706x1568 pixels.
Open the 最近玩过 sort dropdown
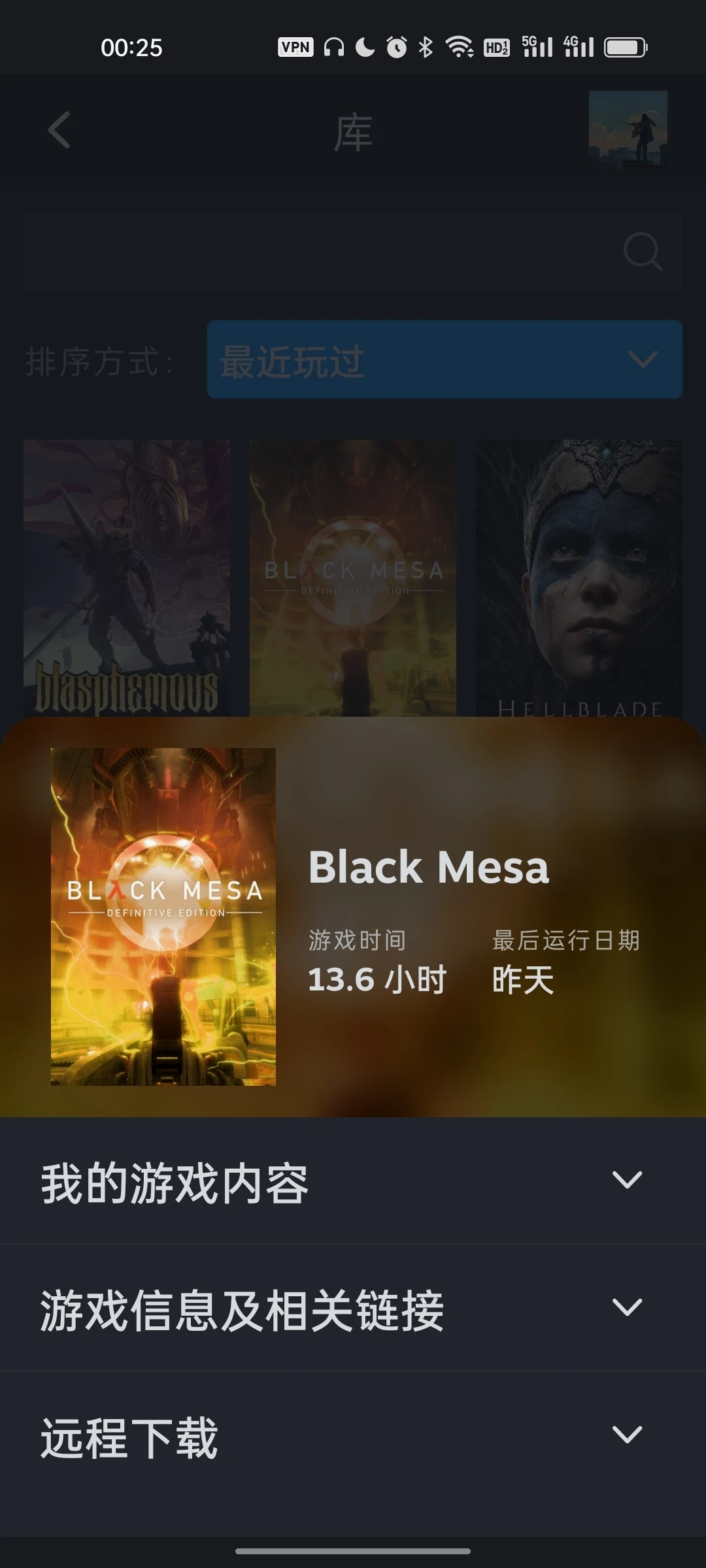[x=445, y=359]
